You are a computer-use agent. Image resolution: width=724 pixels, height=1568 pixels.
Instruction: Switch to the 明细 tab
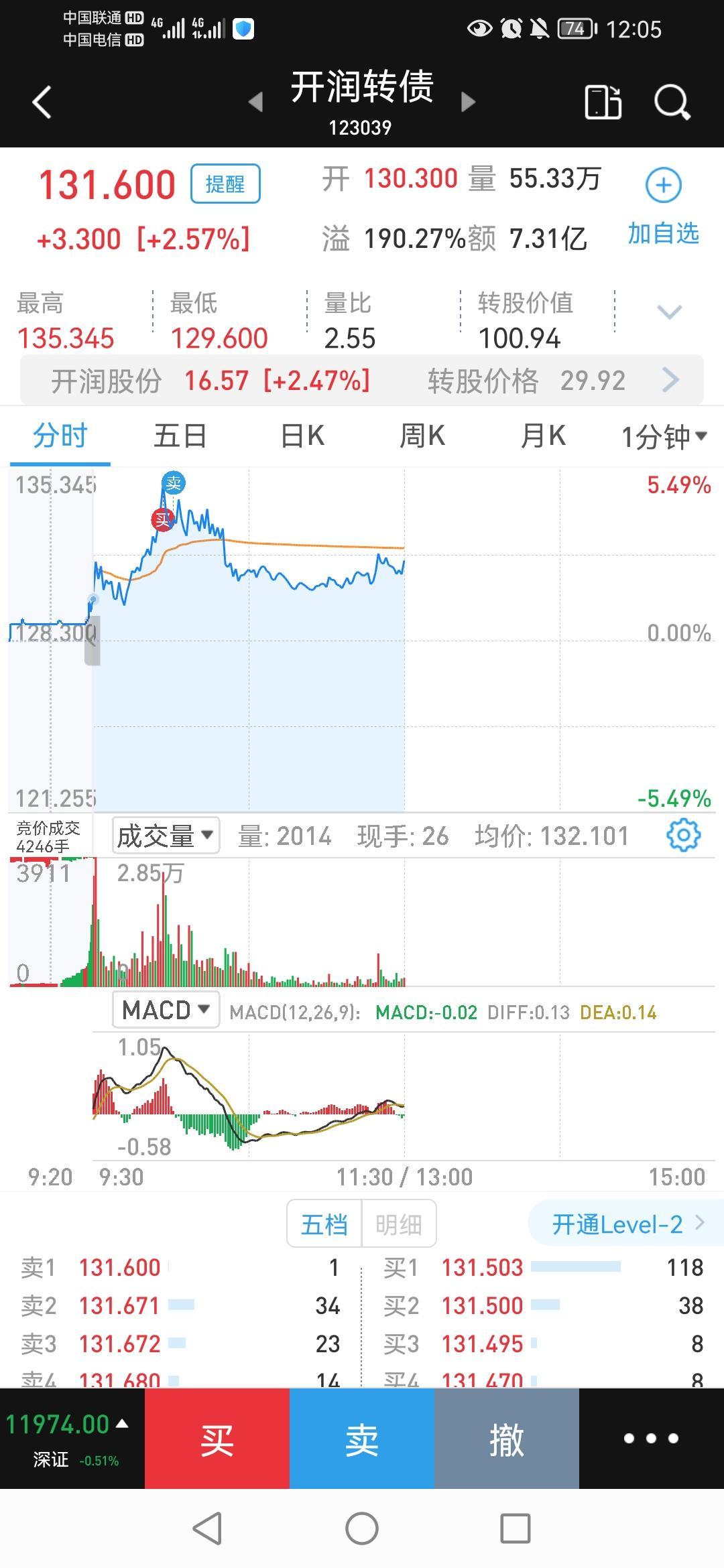tap(399, 1224)
